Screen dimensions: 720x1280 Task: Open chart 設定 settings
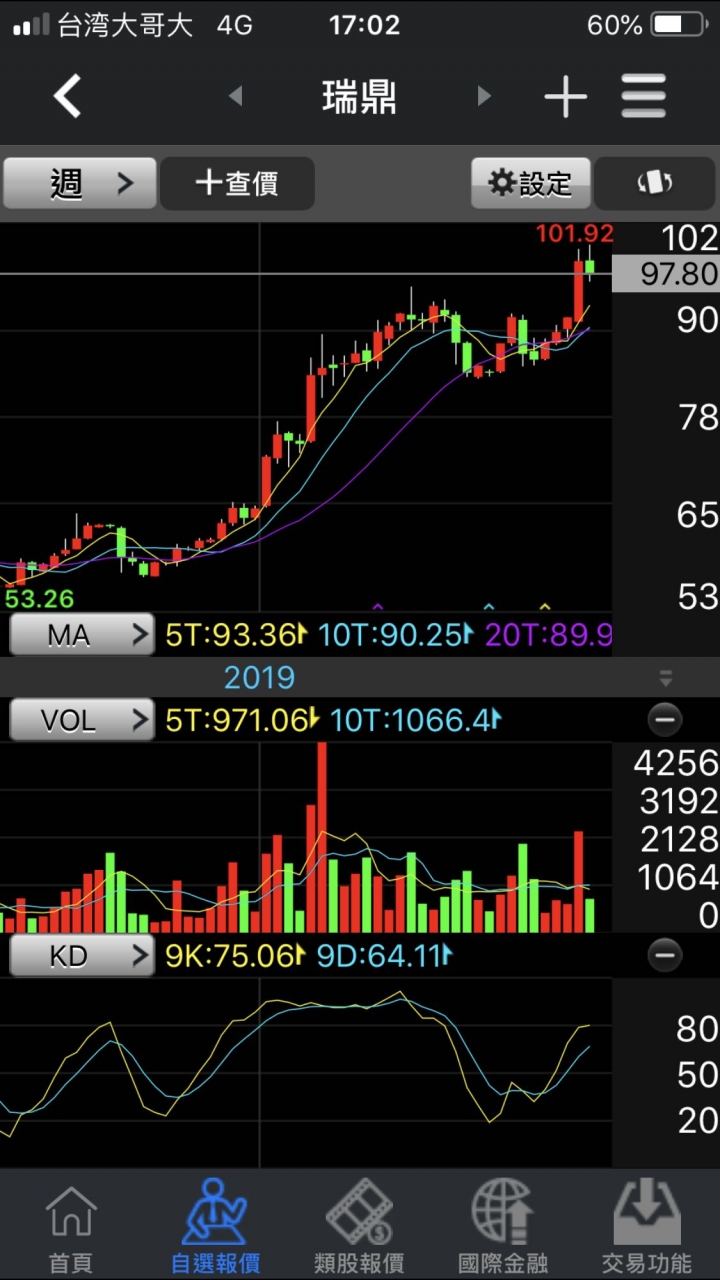pos(530,183)
